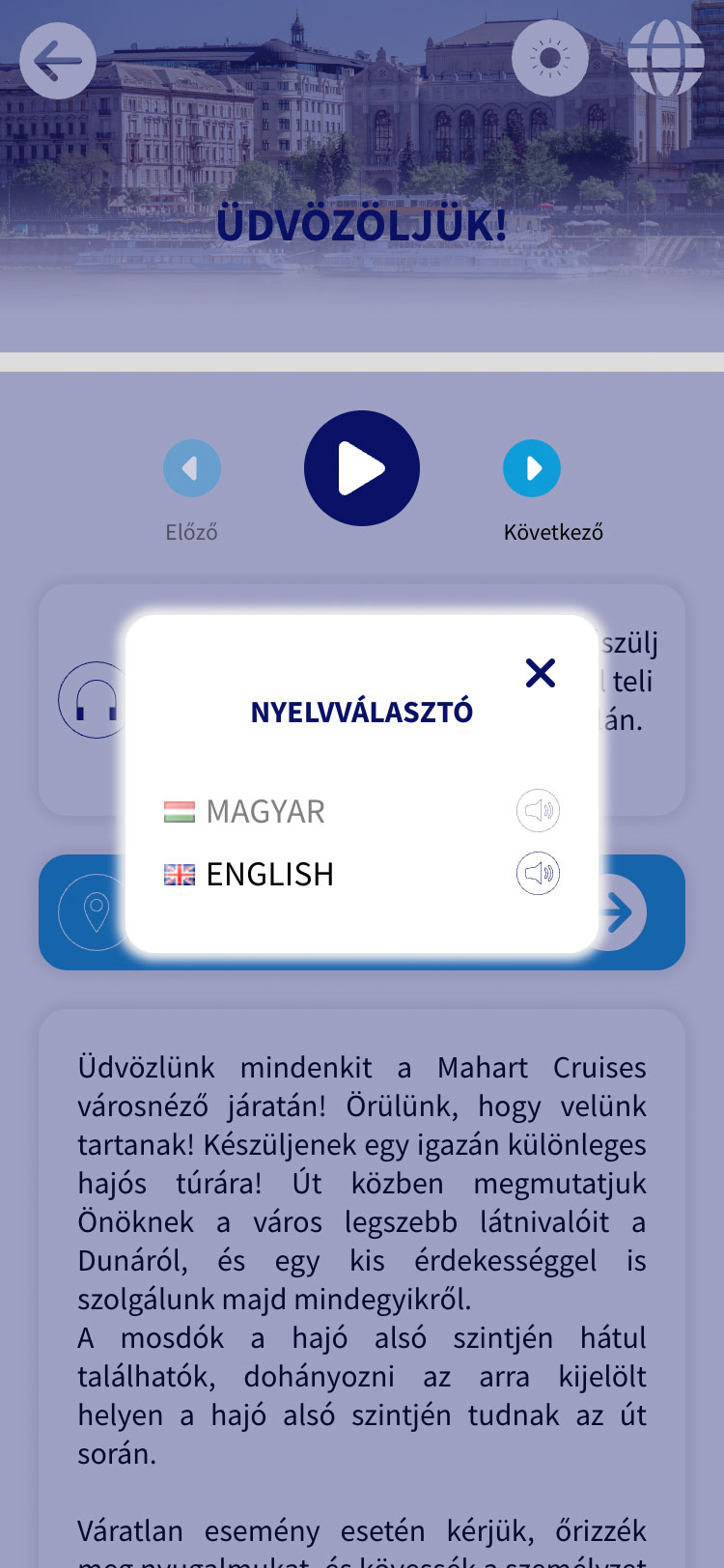
Task: Open the globe language icon
Action: pyautogui.click(x=666, y=58)
